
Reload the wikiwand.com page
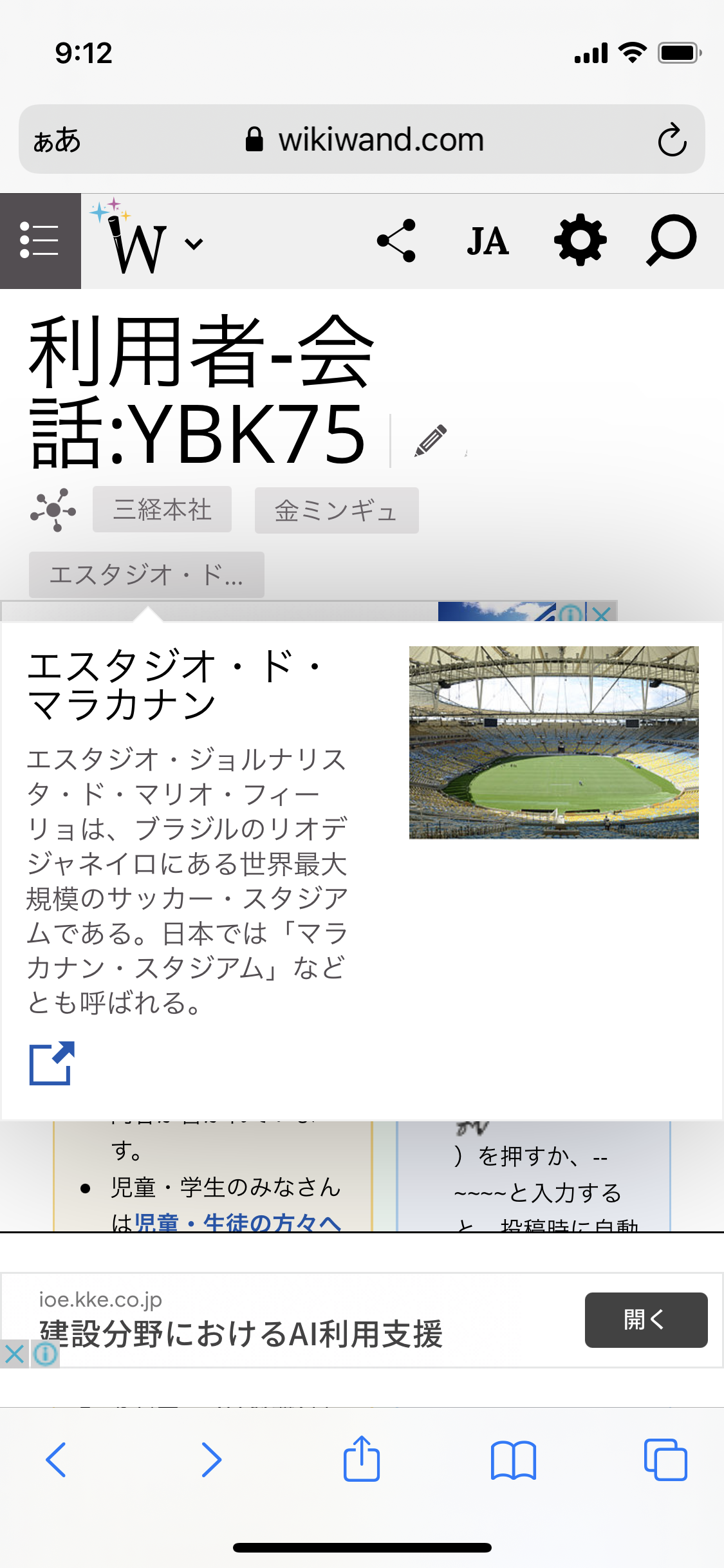[672, 140]
